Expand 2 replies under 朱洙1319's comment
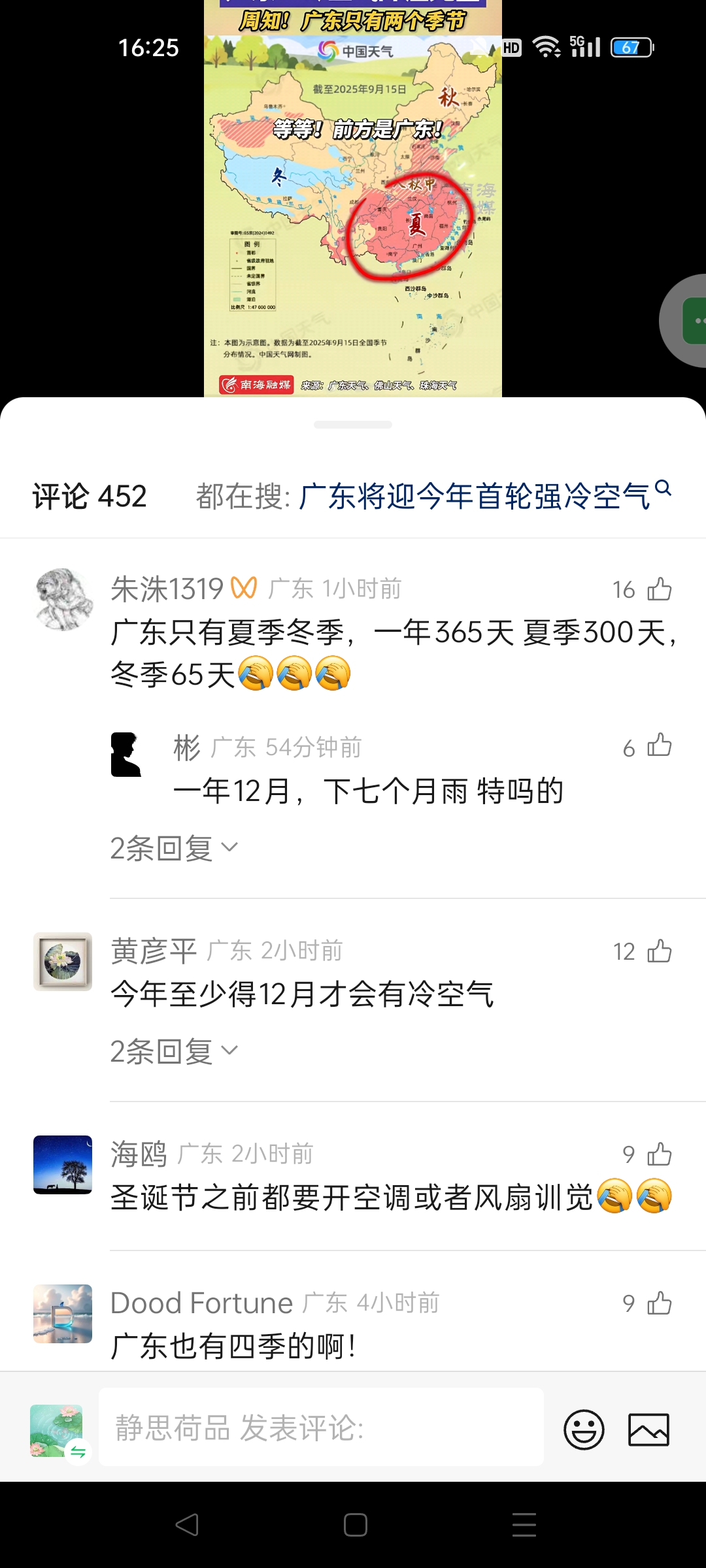The width and height of the screenshot is (706, 1568). point(174,848)
